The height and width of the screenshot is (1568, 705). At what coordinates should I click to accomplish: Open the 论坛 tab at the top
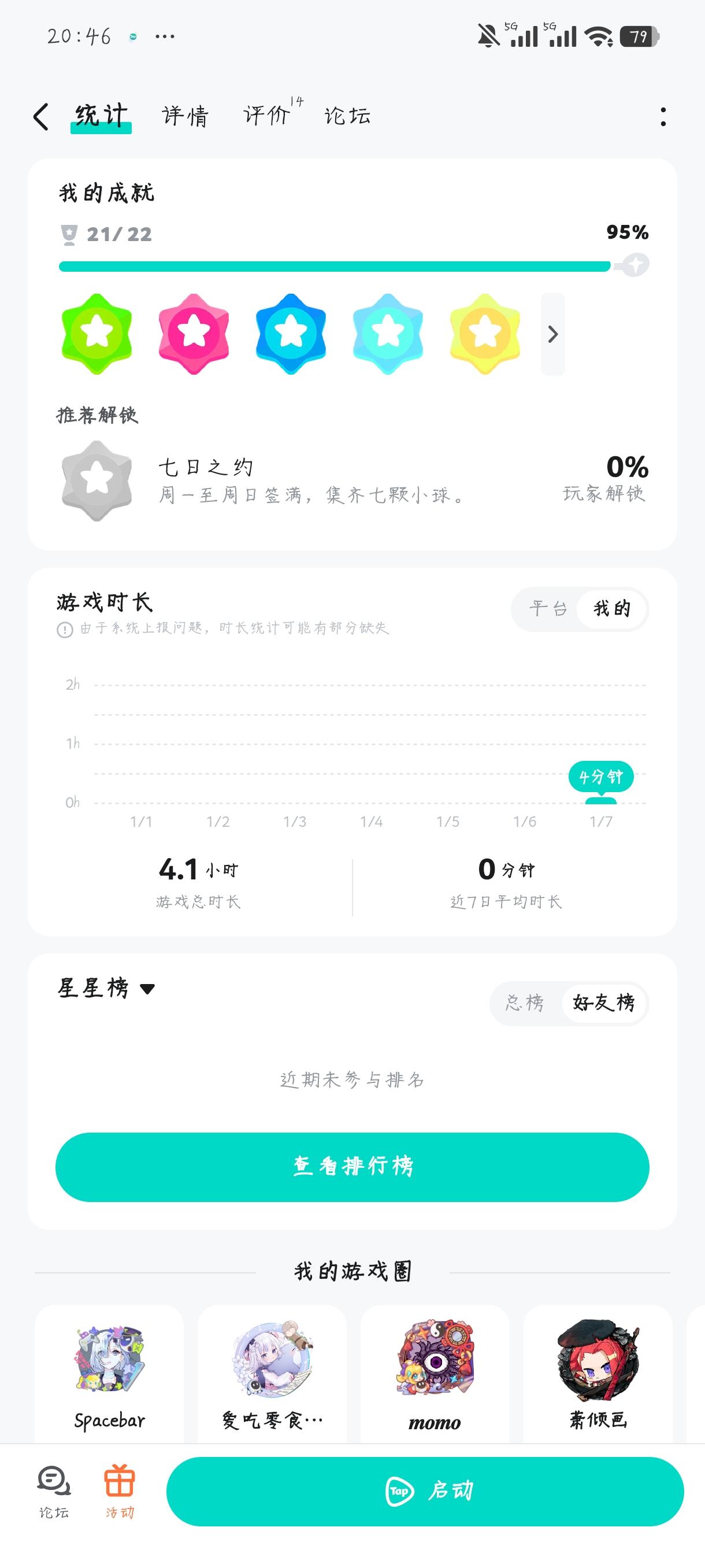(x=347, y=116)
